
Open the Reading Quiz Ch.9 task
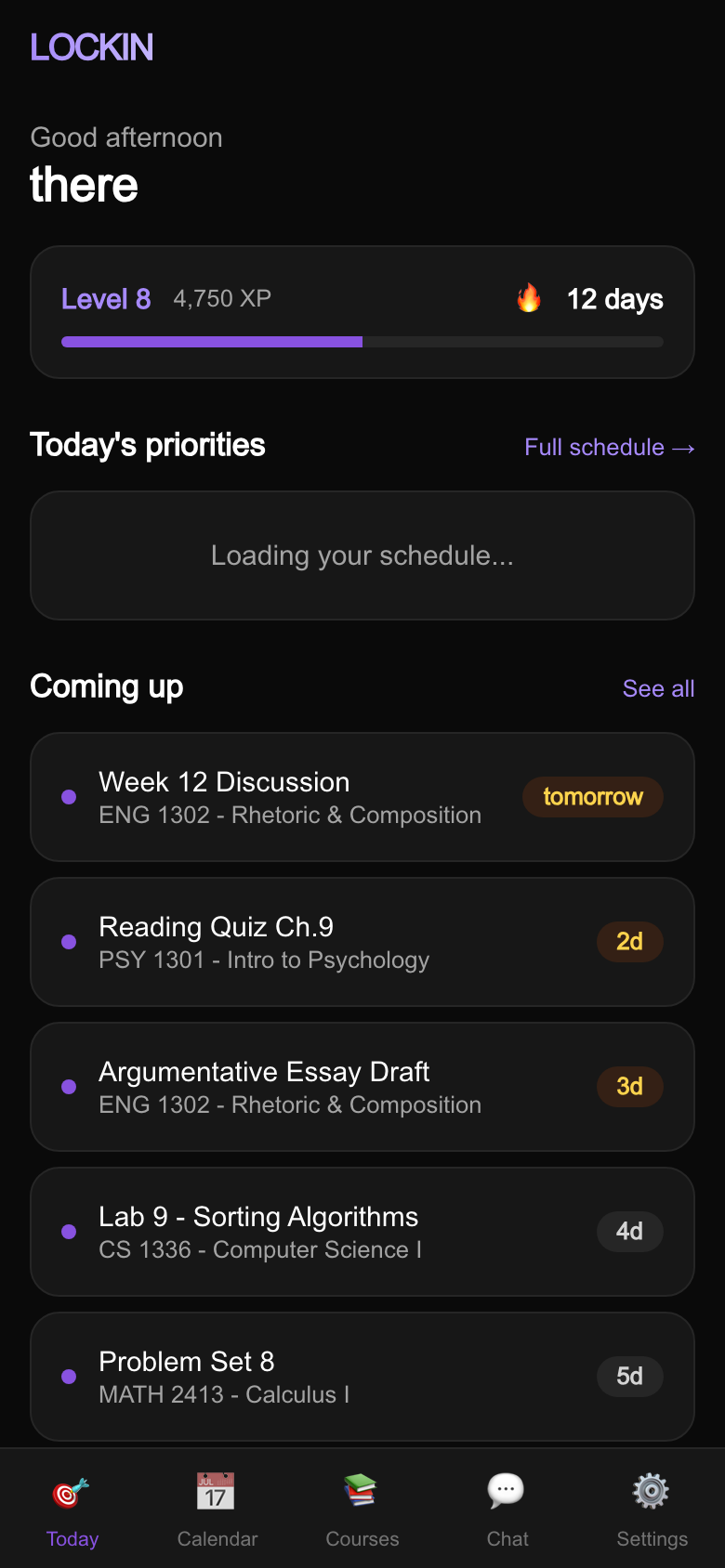click(362, 941)
